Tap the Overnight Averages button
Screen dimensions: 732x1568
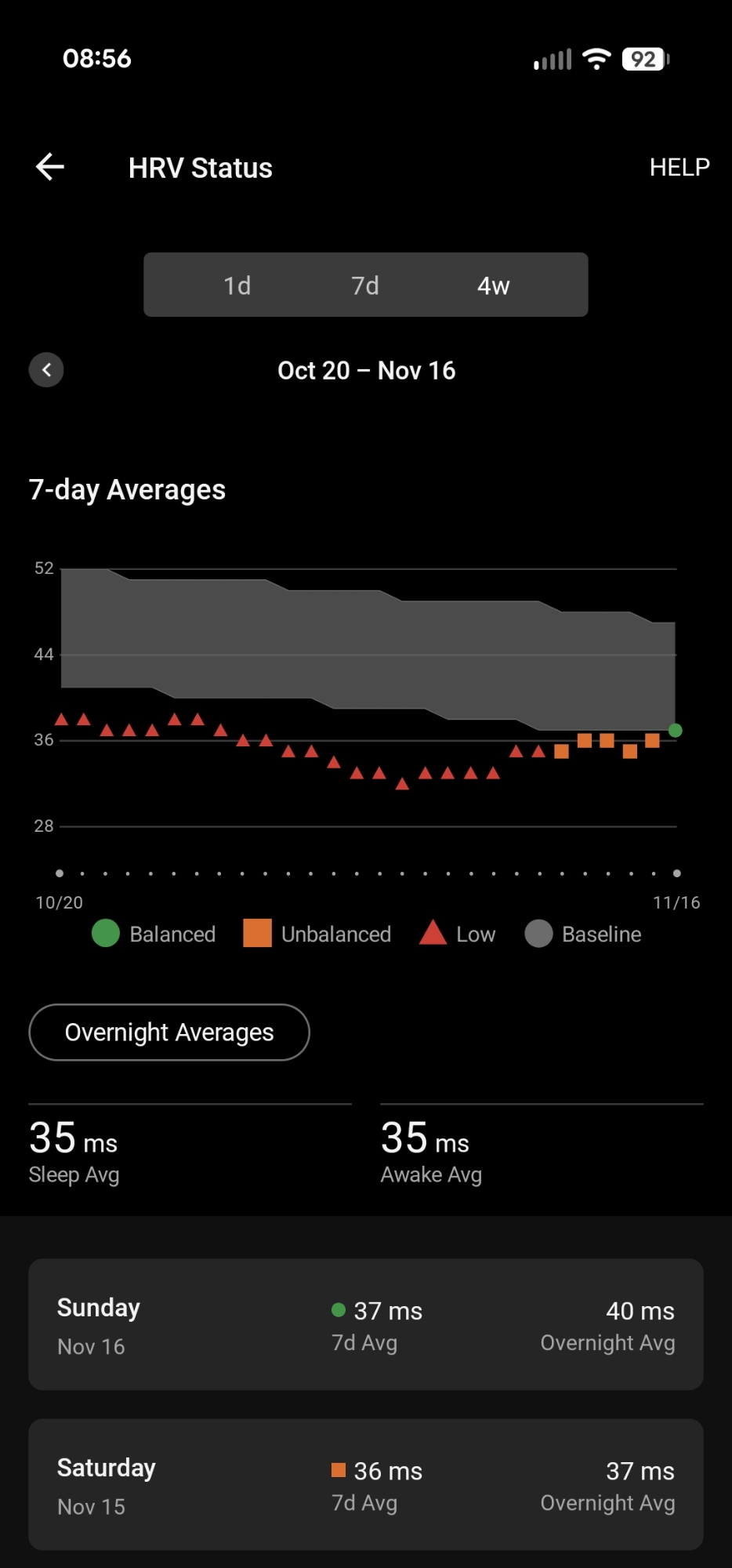coord(169,1033)
